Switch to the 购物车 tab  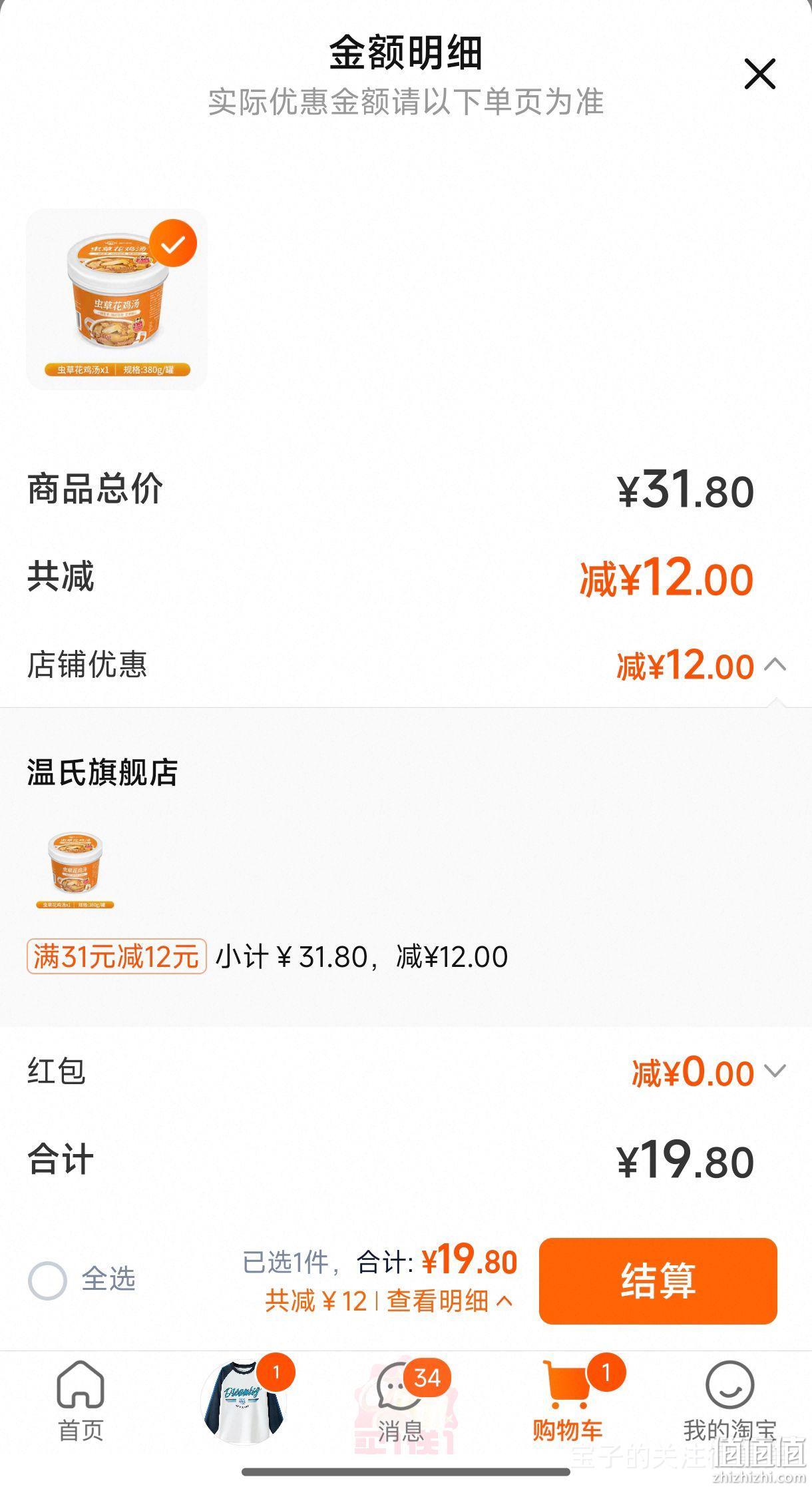(567, 1401)
